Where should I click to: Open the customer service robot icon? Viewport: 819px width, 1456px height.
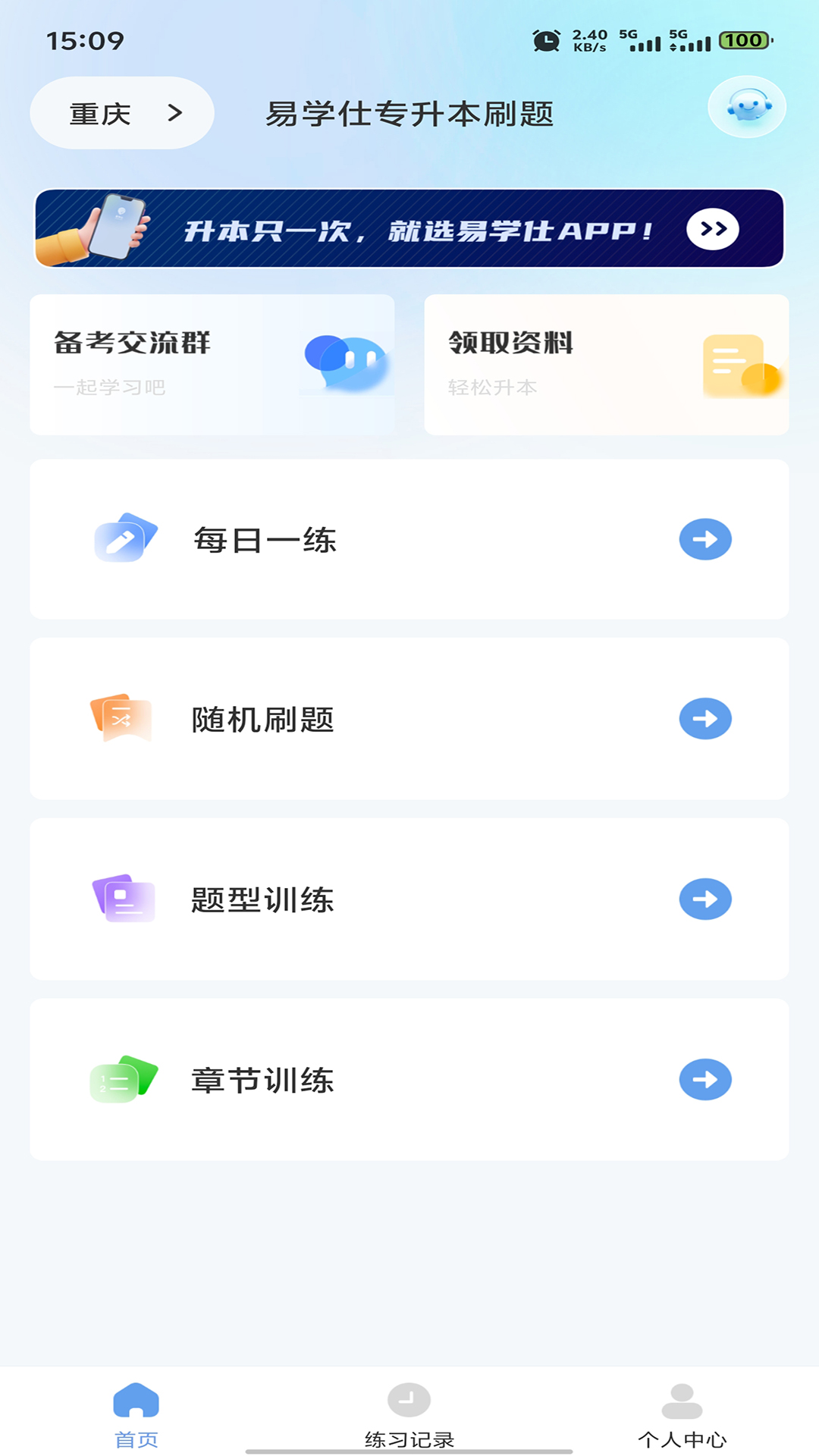747,107
